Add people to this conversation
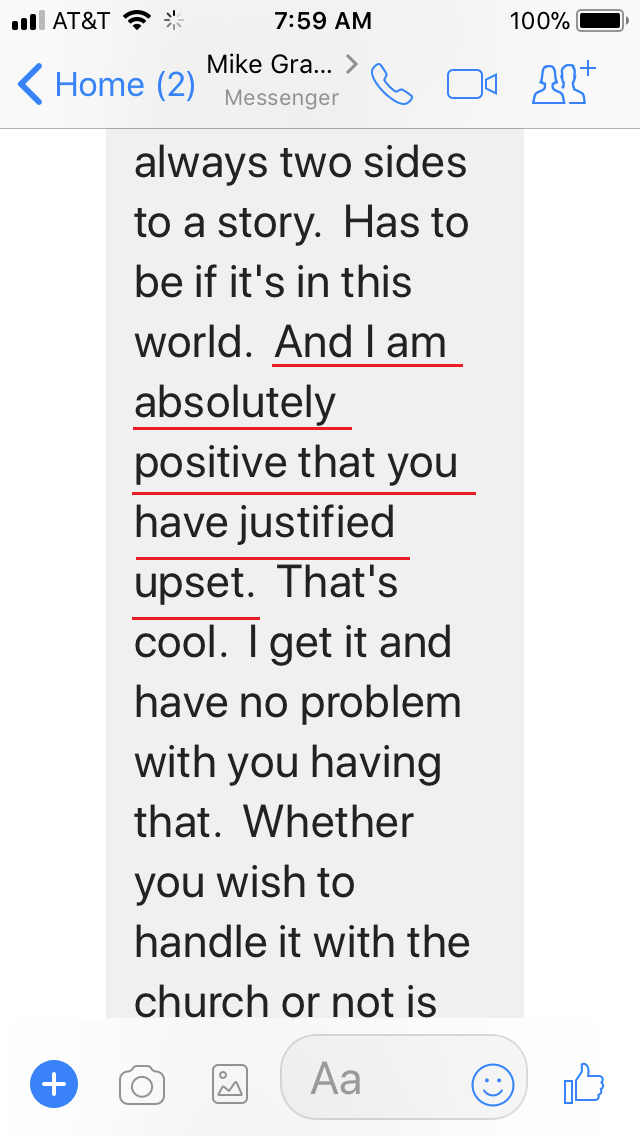 point(564,83)
